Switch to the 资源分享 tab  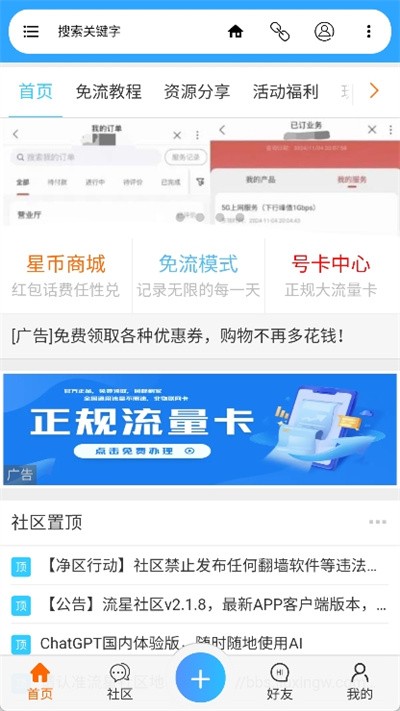point(197,92)
